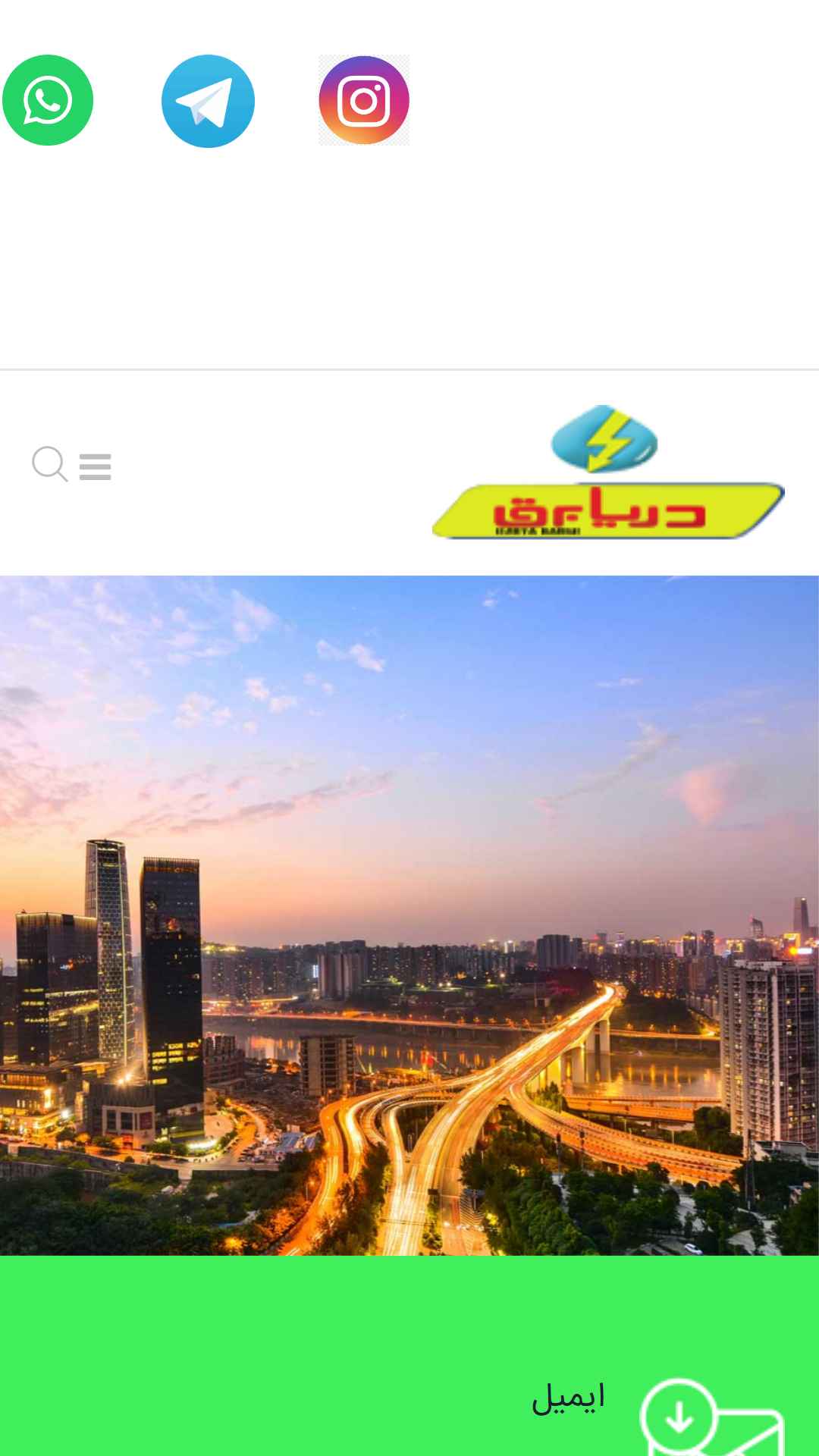
Task: Open the WhatsApp contact icon
Action: coord(47,100)
